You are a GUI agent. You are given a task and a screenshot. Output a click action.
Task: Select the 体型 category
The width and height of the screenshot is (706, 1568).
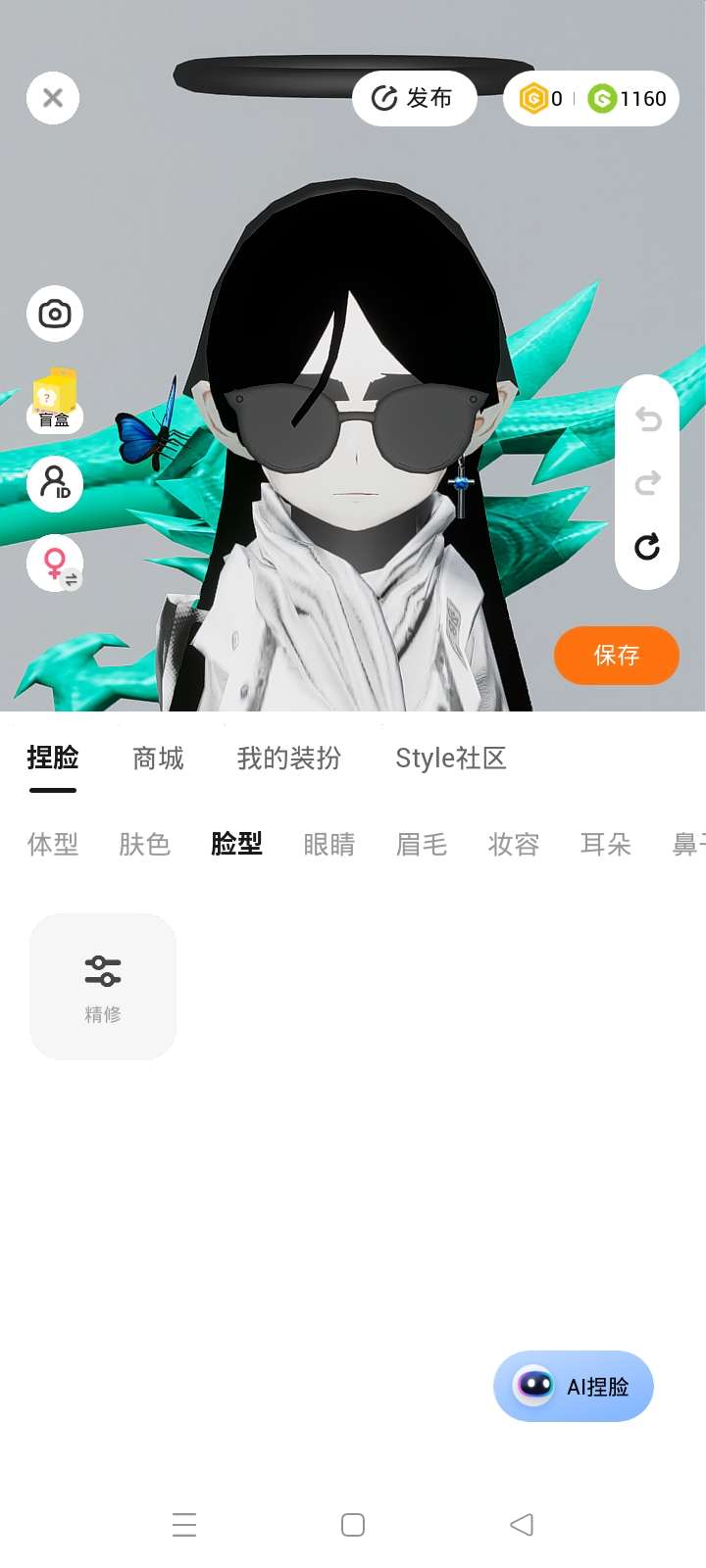coord(53,844)
